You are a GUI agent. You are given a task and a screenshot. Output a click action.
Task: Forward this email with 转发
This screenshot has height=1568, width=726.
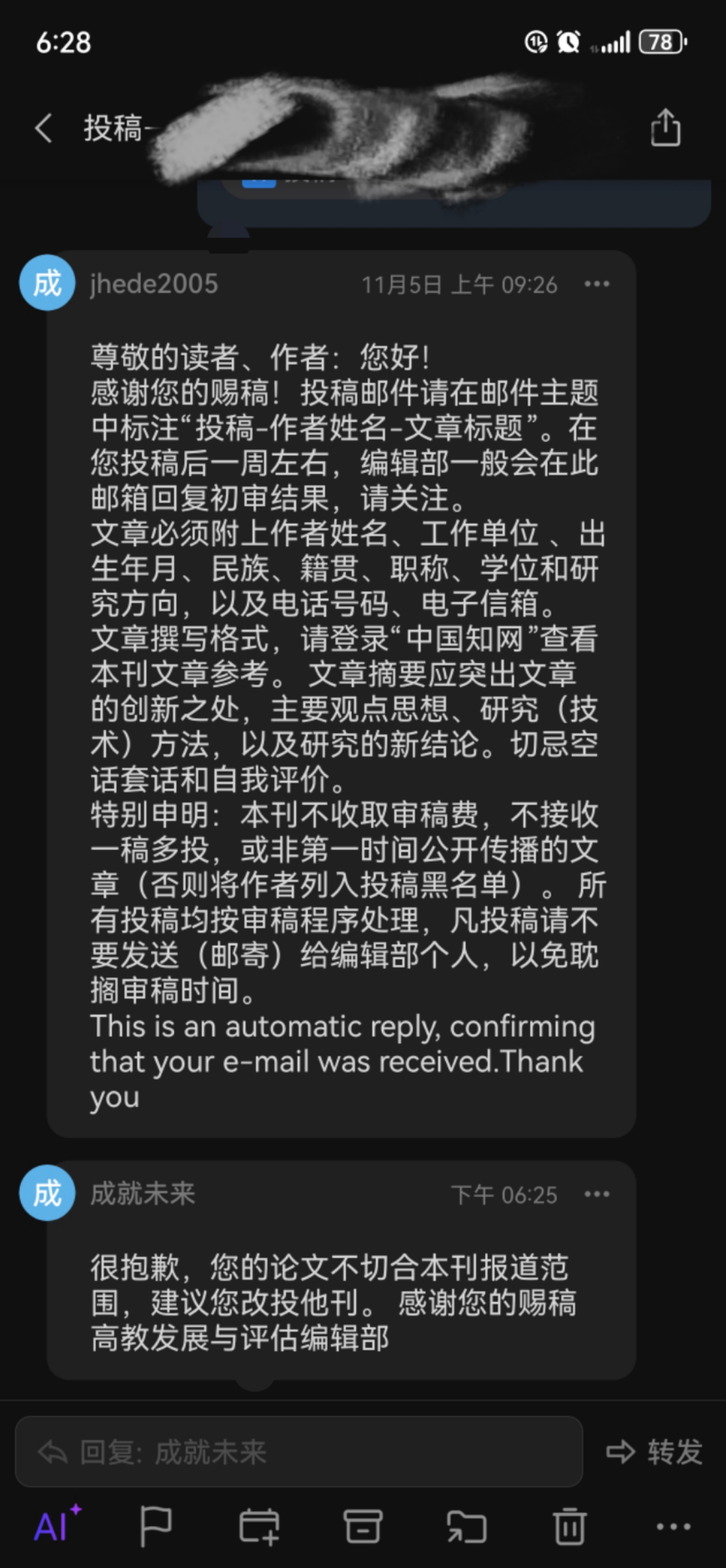(x=654, y=1452)
